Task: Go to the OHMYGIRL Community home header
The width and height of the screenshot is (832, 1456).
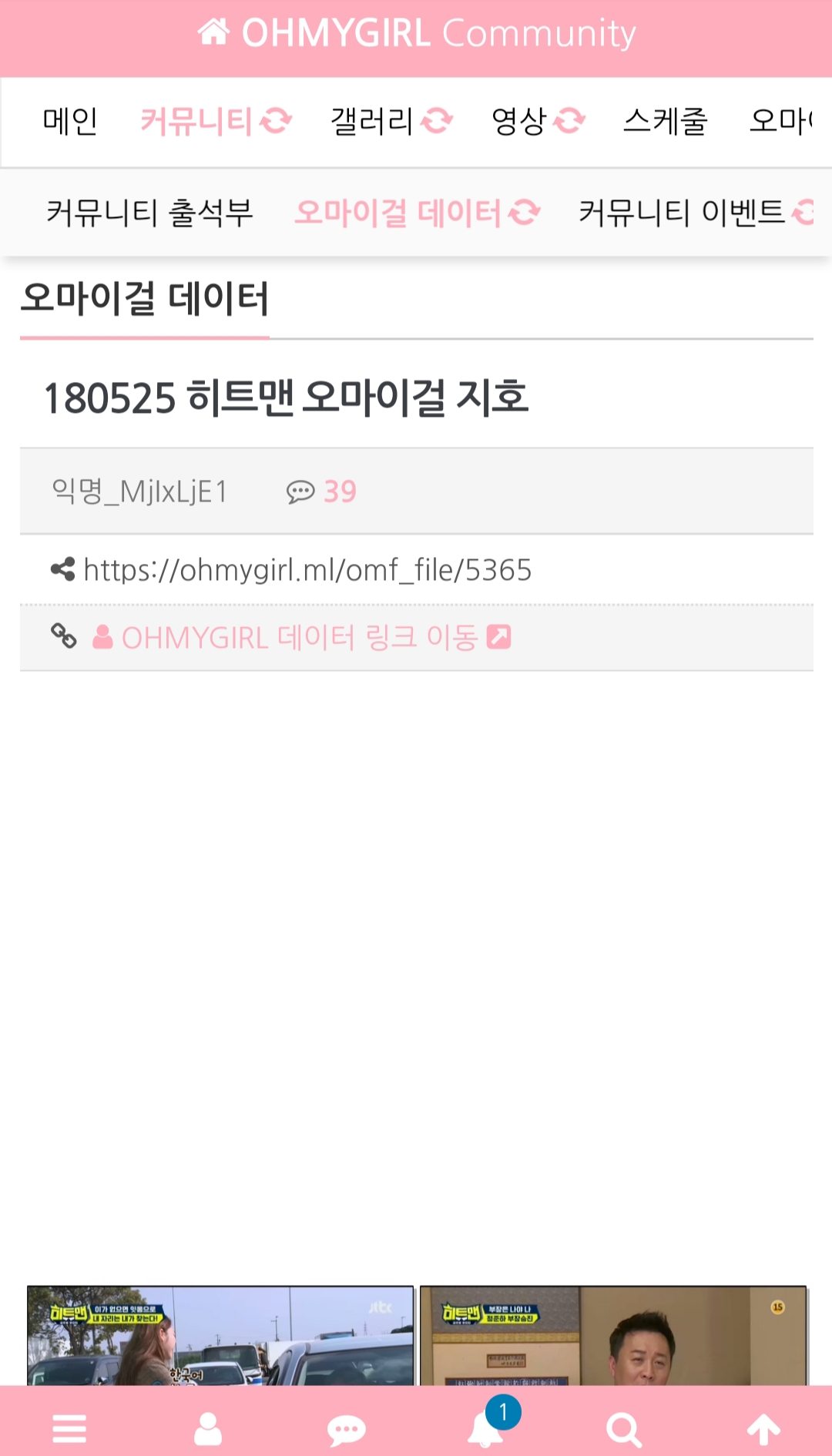Action: pyautogui.click(x=417, y=33)
